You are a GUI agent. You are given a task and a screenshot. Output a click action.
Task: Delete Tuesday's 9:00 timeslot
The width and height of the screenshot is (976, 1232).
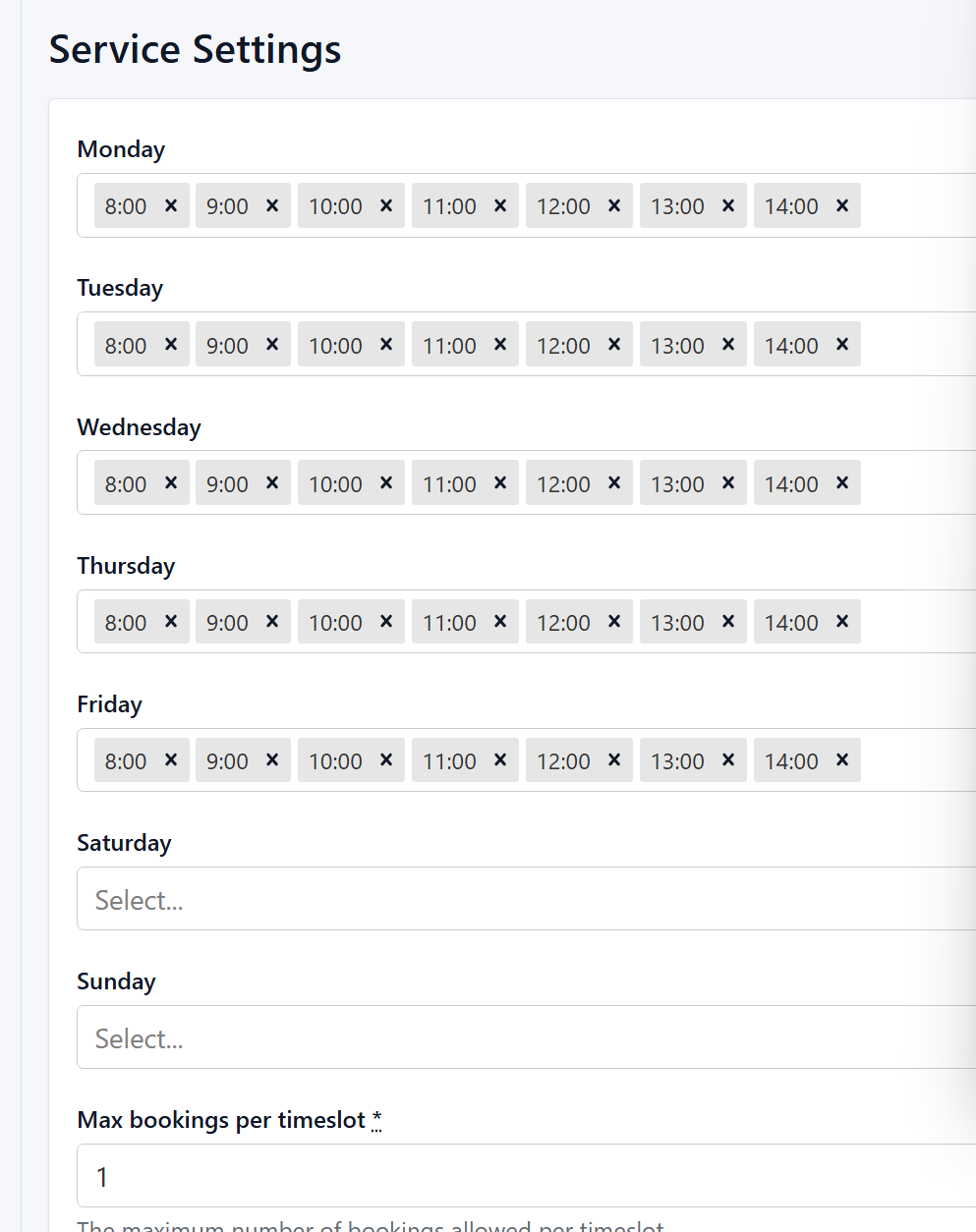point(272,344)
